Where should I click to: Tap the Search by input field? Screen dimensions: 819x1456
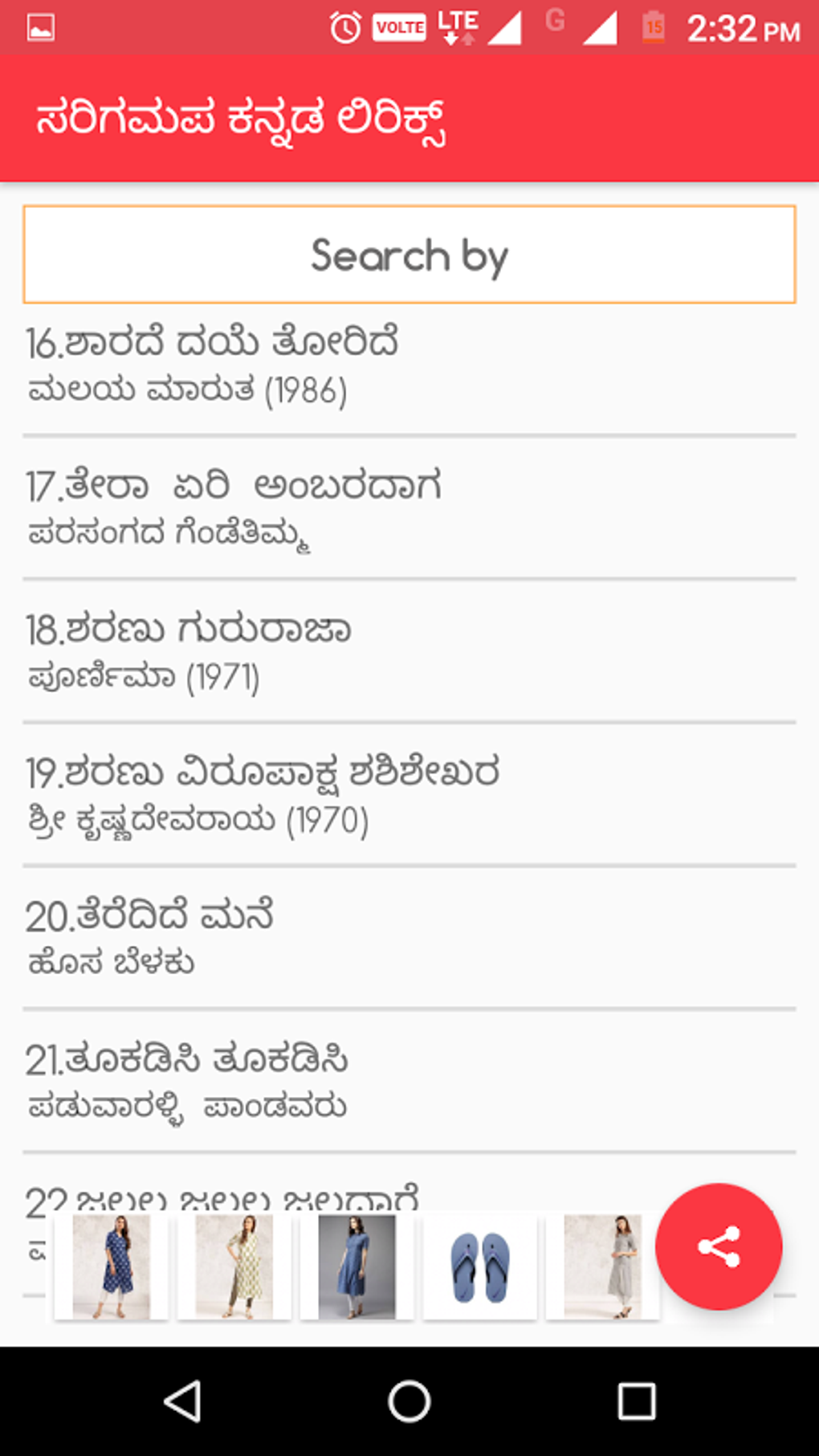click(409, 255)
